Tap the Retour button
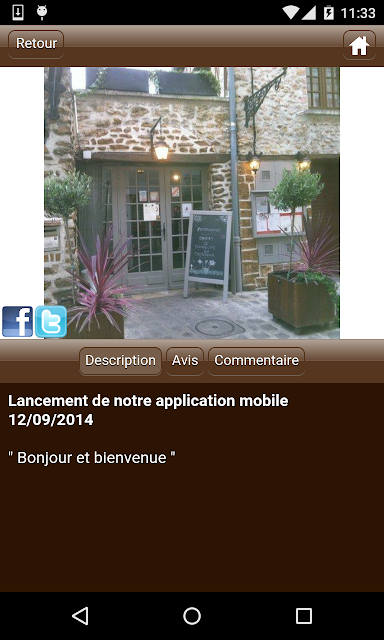The image size is (384, 640). click(x=36, y=44)
